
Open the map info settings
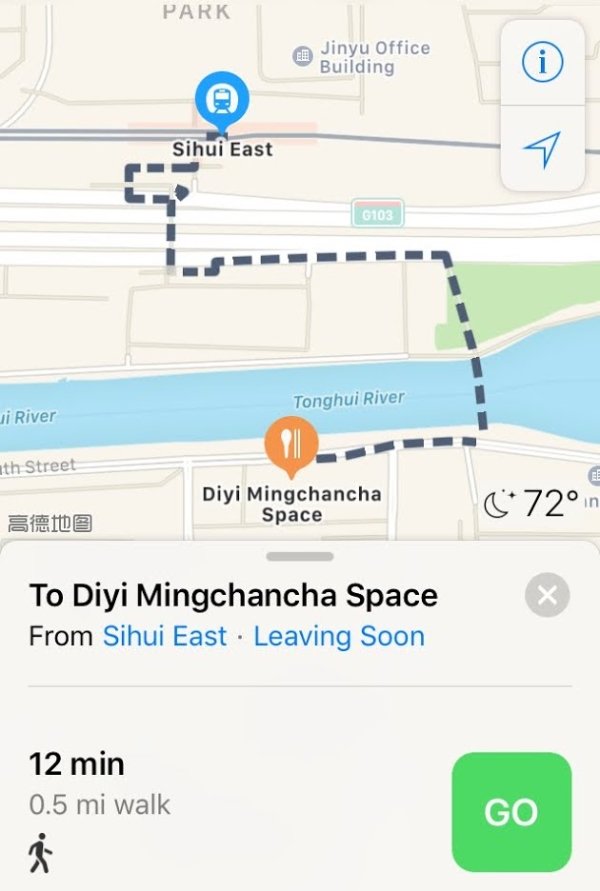point(542,63)
